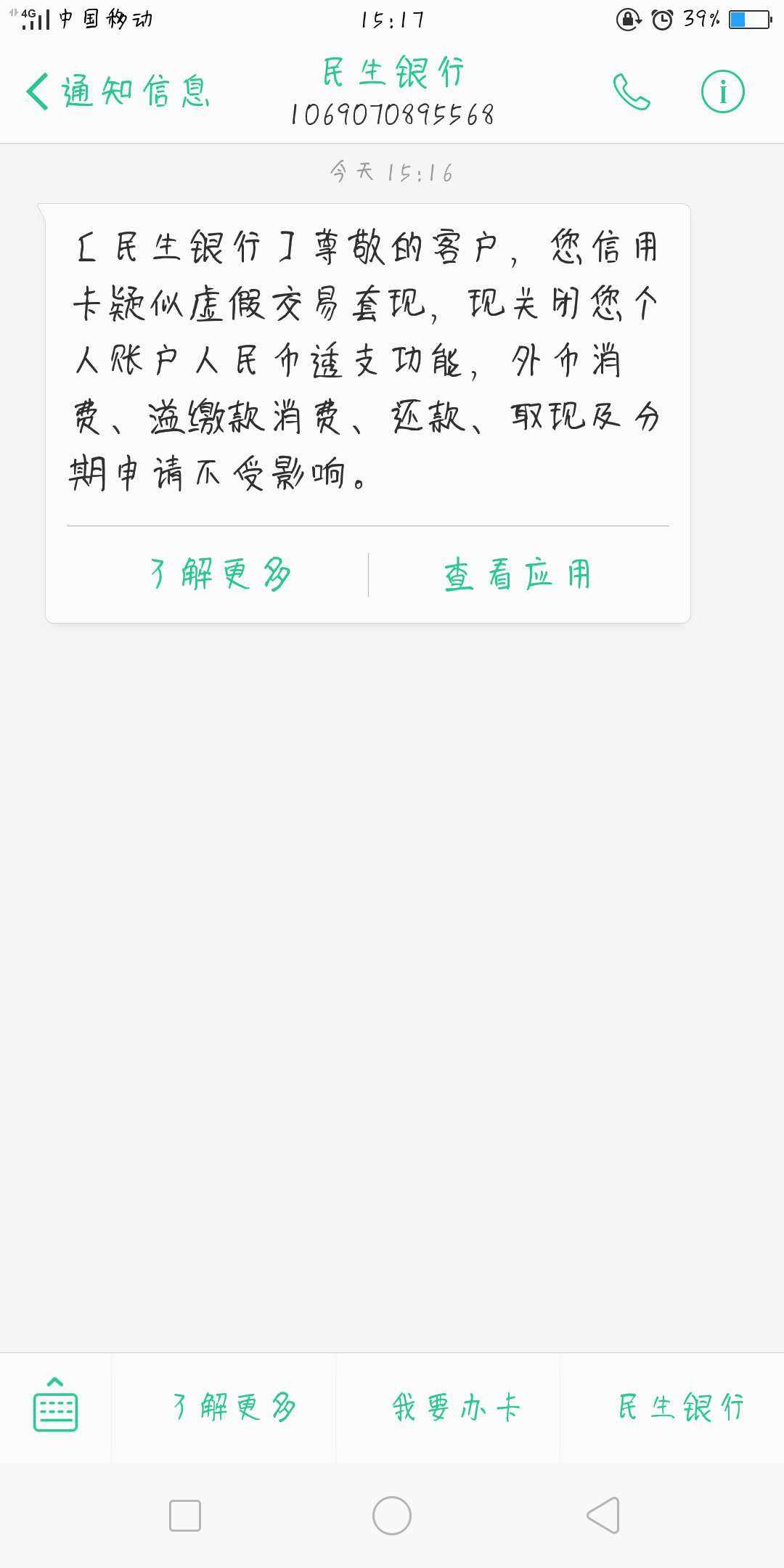784x1568 pixels.
Task: Call 民生银行 with the phone icon
Action: click(x=632, y=91)
